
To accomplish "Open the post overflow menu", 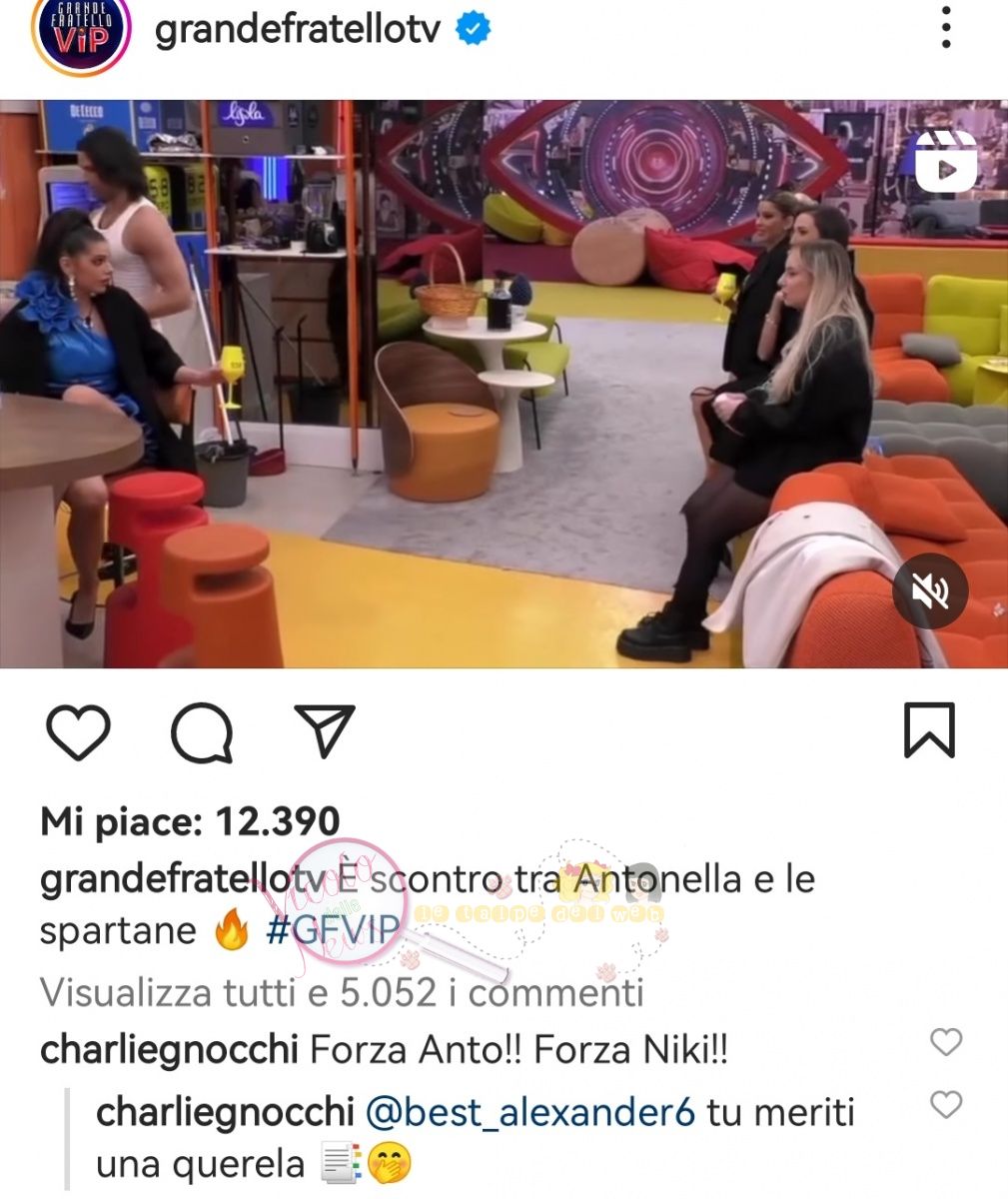I will click(946, 30).
